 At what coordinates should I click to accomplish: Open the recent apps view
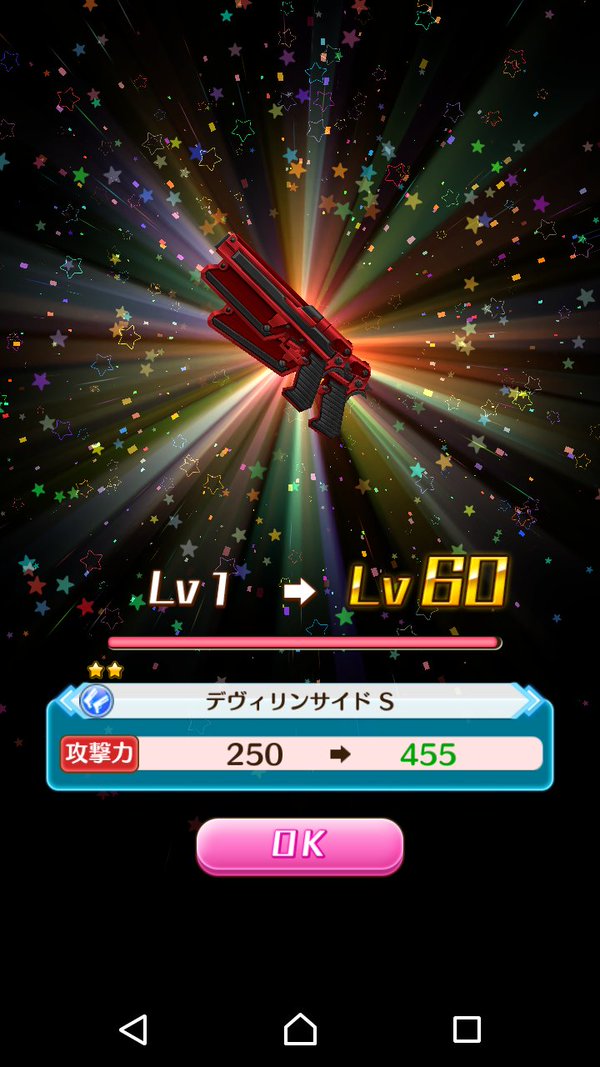466,1029
